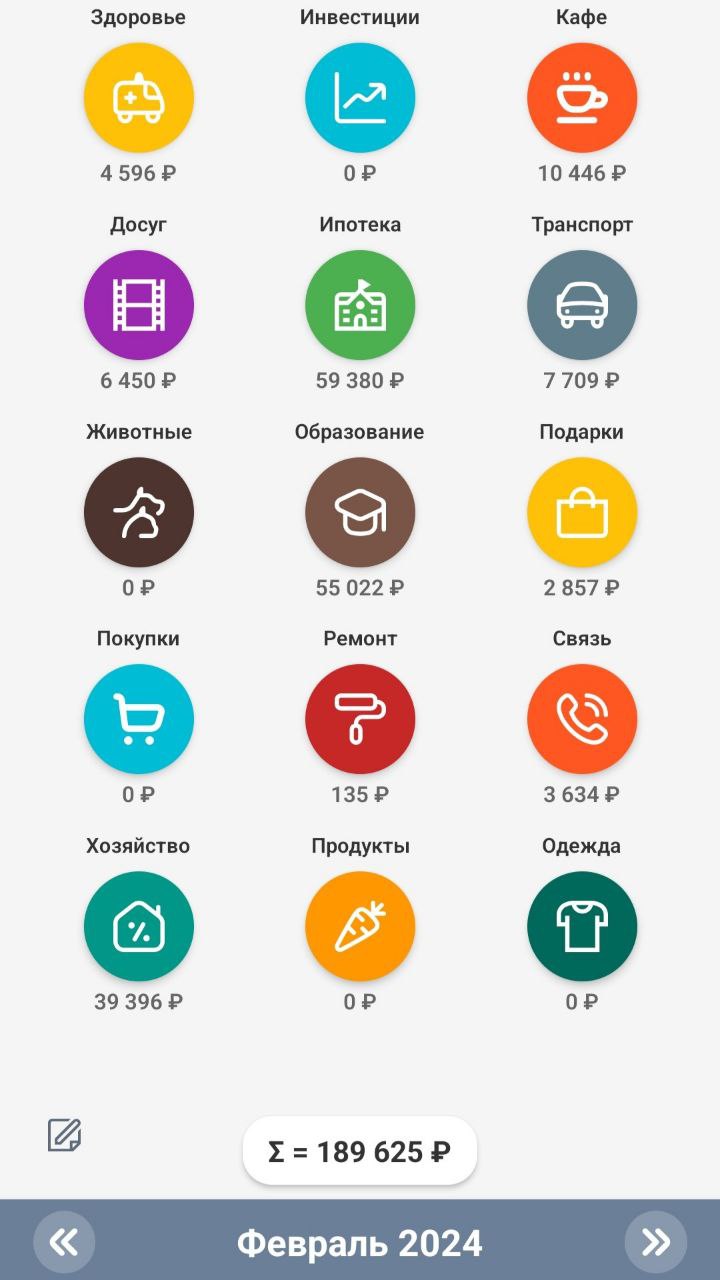Screen dimensions: 720x1280
Task: Go to the next month
Action: point(656,1242)
